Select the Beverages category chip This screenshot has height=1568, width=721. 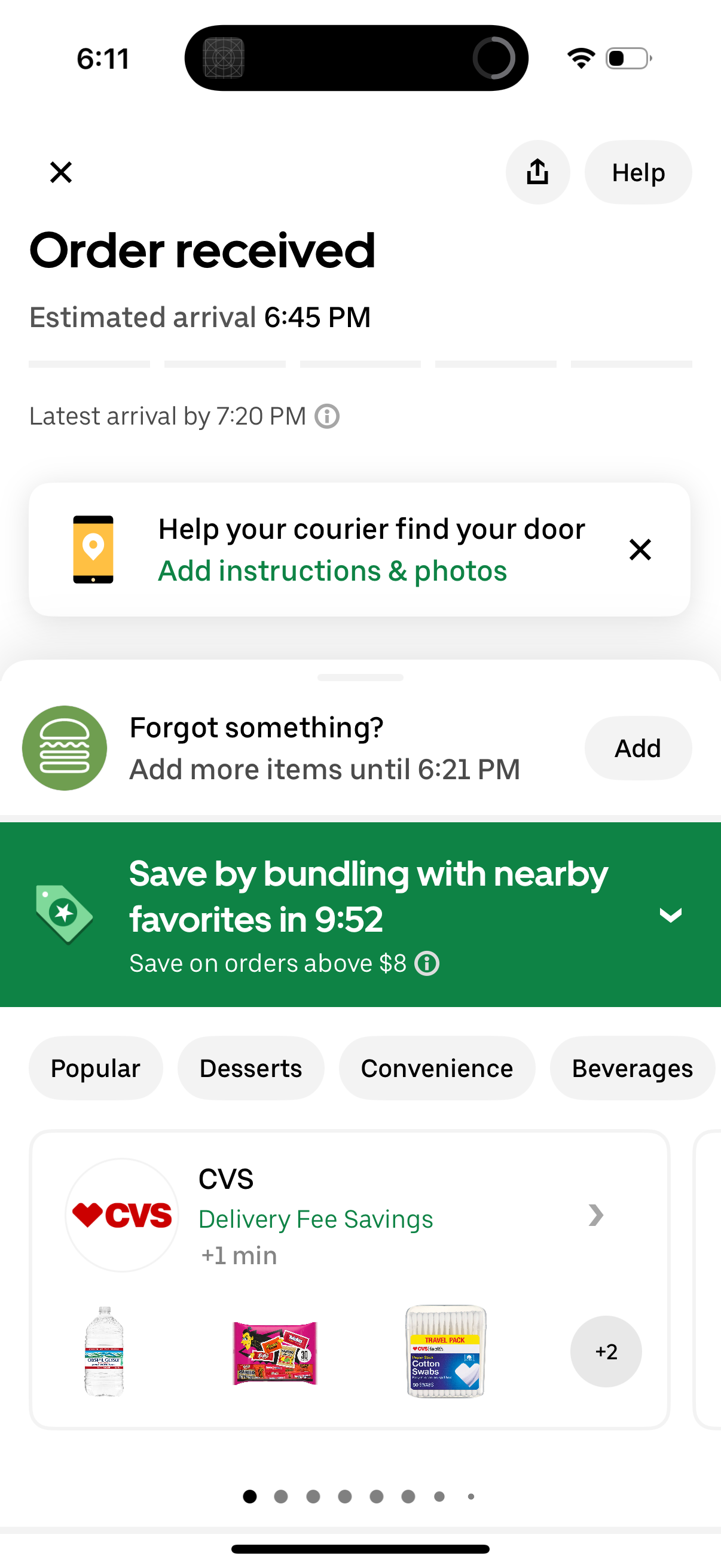click(x=632, y=1068)
